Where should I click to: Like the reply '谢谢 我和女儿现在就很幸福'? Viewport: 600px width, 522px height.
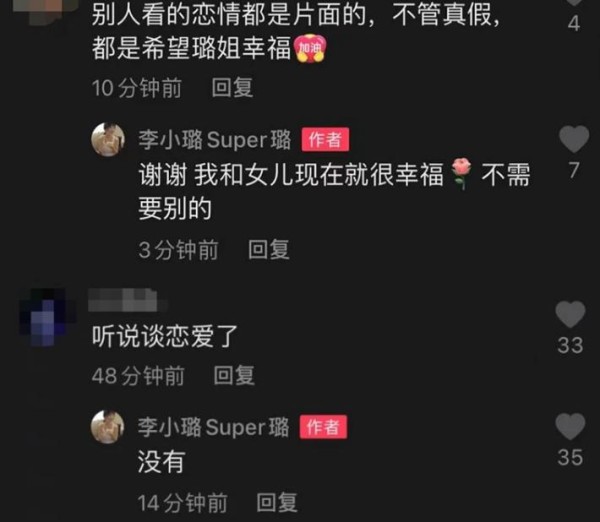(x=574, y=139)
